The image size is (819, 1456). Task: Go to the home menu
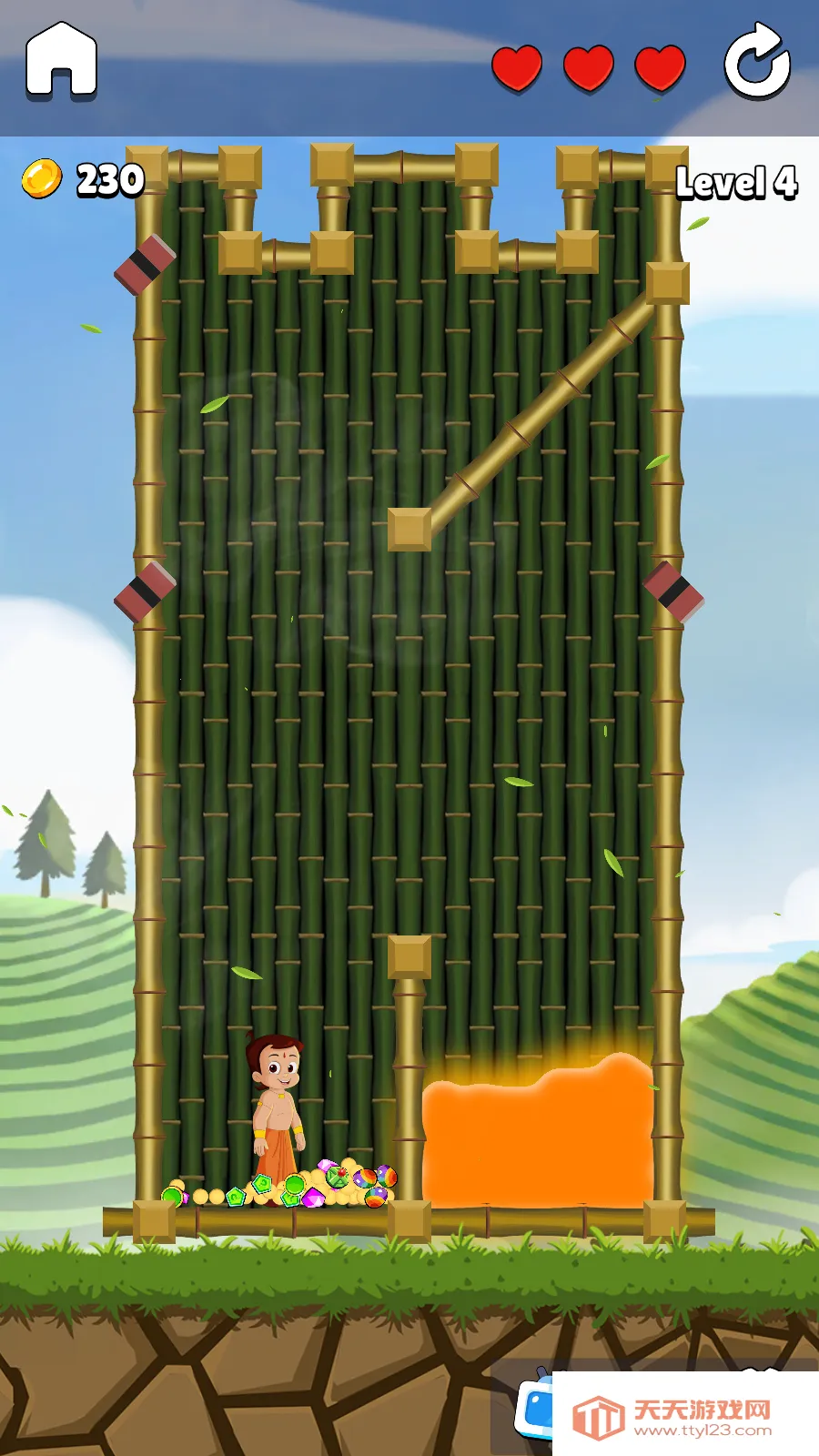(61, 60)
